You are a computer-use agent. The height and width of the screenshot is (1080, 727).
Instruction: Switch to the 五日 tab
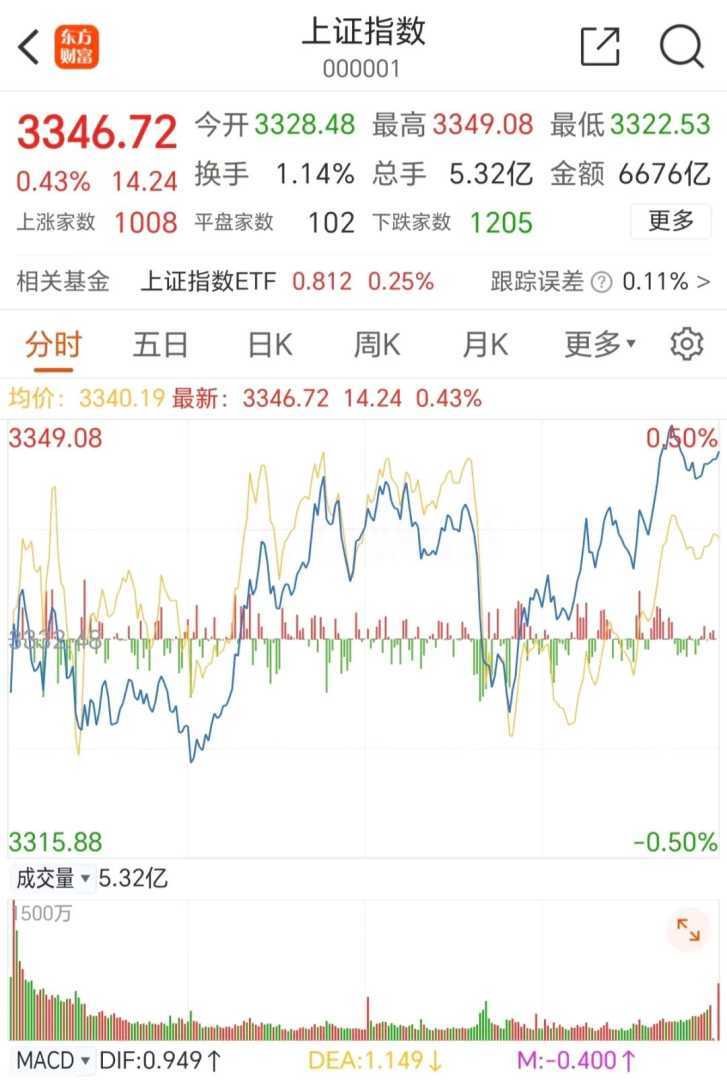161,345
